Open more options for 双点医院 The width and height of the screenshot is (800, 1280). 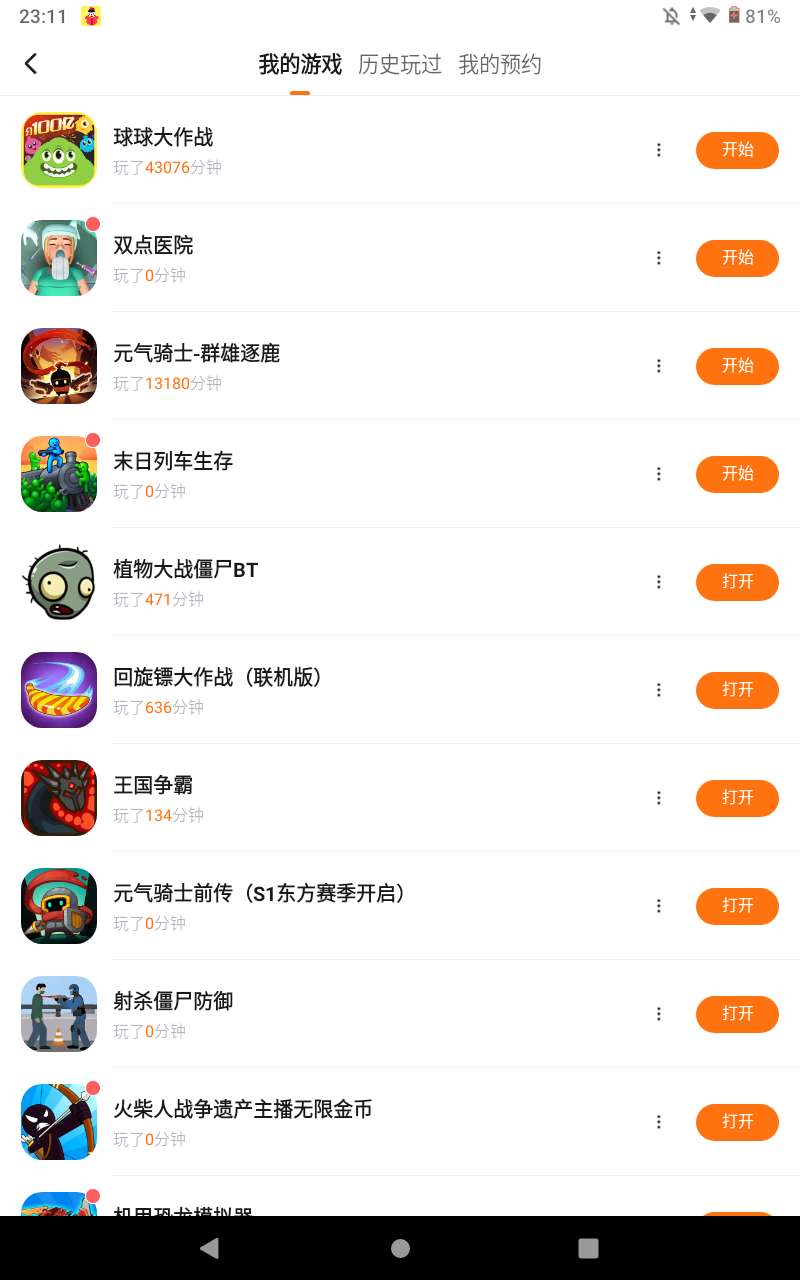658,258
